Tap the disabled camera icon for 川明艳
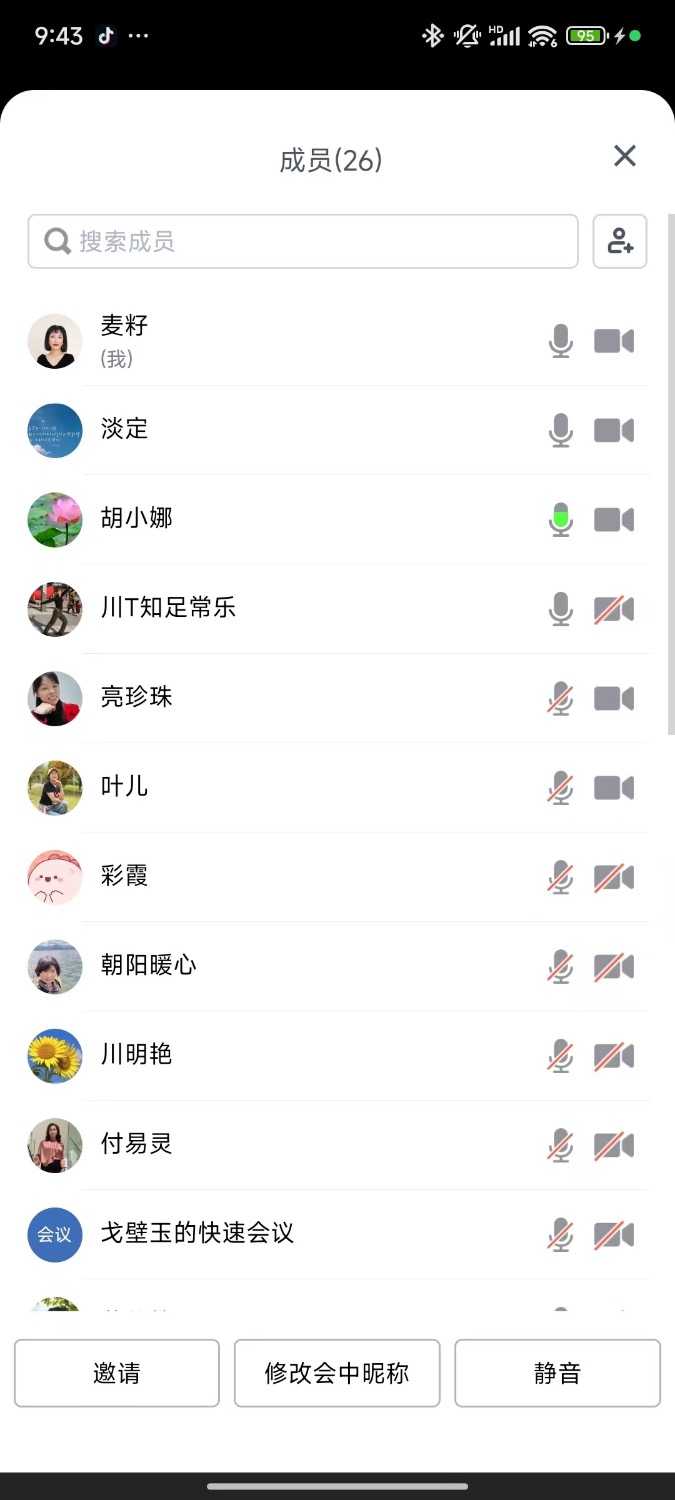This screenshot has height=1500, width=675. pos(614,1056)
